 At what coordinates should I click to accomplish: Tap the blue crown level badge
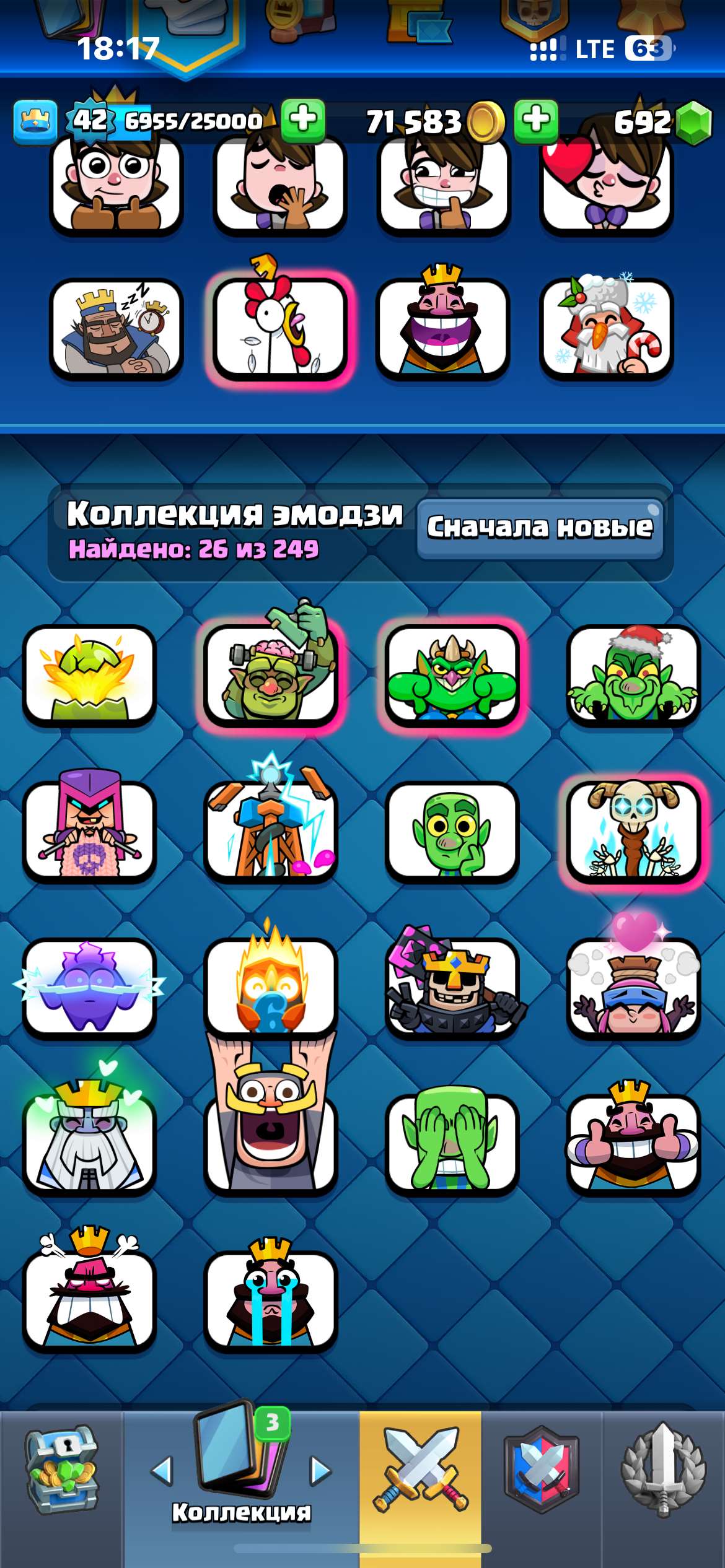click(x=35, y=122)
